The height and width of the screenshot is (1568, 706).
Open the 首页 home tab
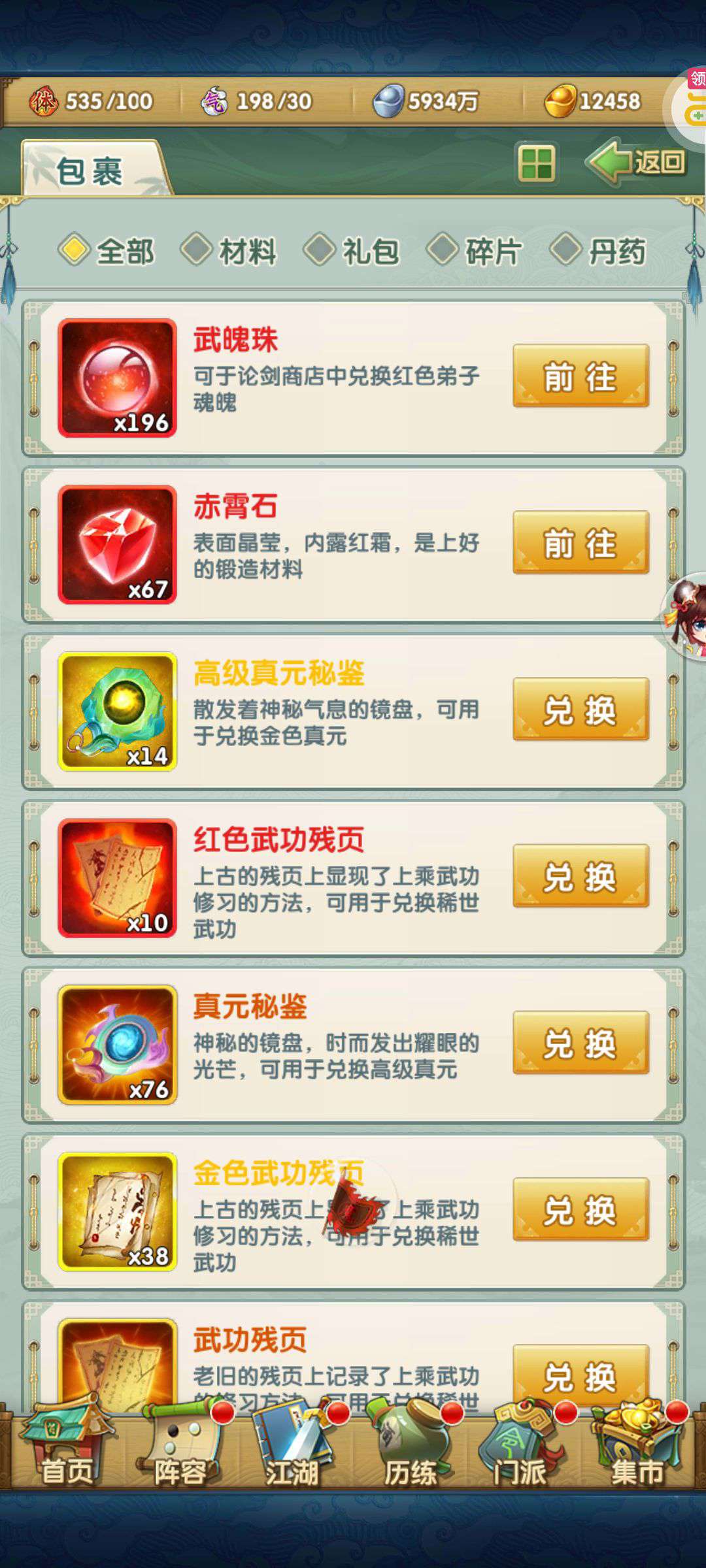[66, 1445]
